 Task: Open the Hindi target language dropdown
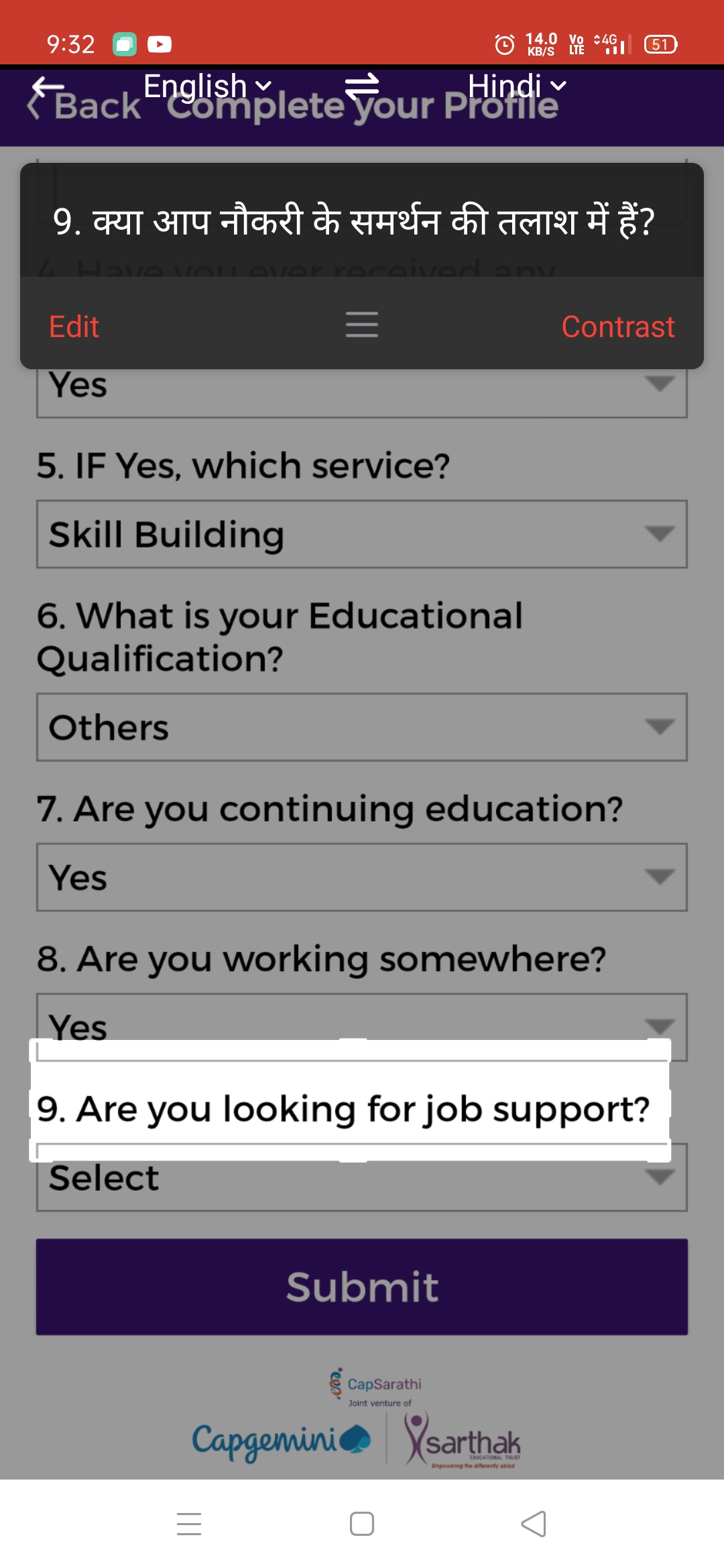(517, 86)
